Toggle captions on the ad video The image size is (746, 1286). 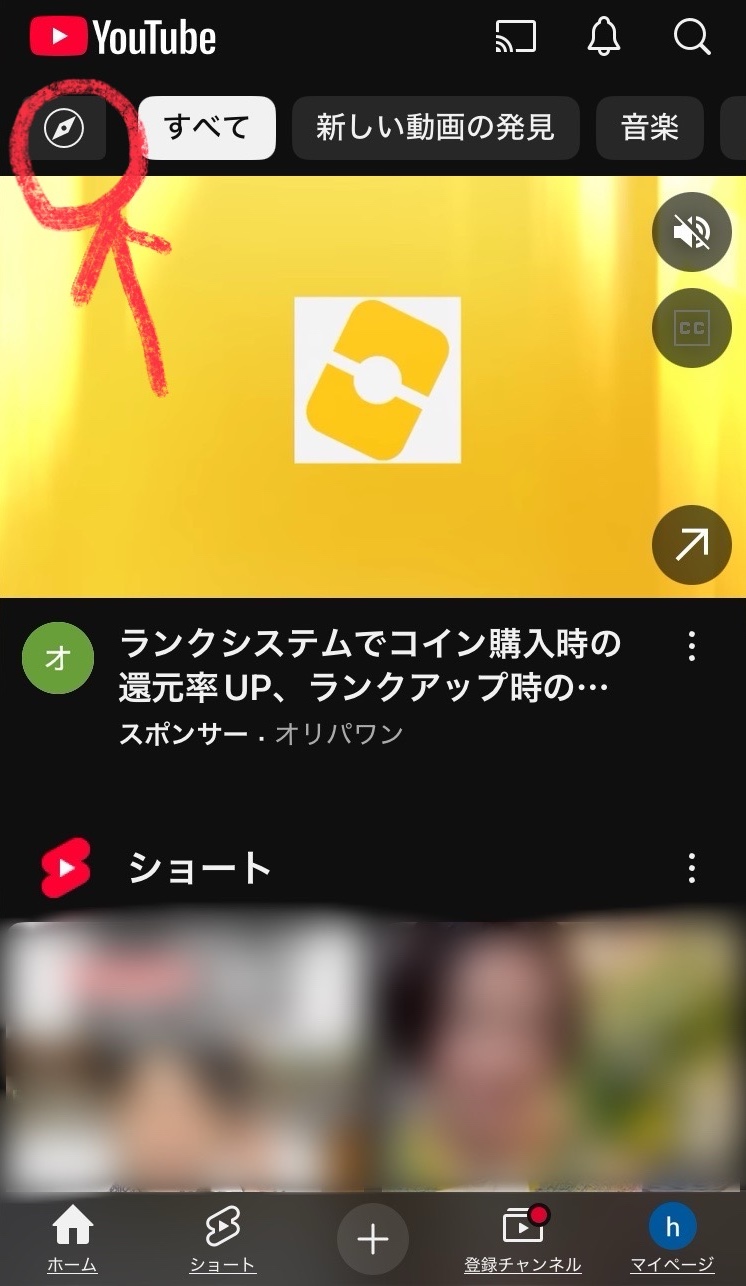pyautogui.click(x=692, y=328)
